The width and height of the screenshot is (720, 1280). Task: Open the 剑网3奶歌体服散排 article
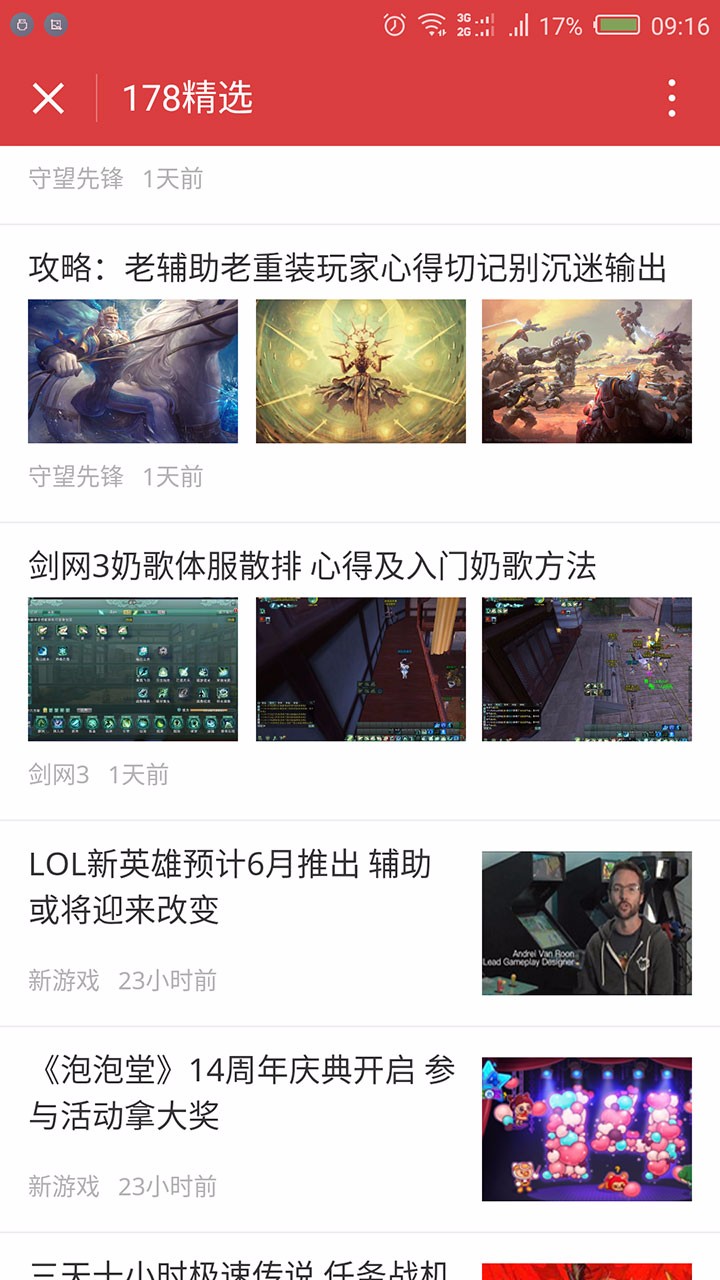(312, 566)
